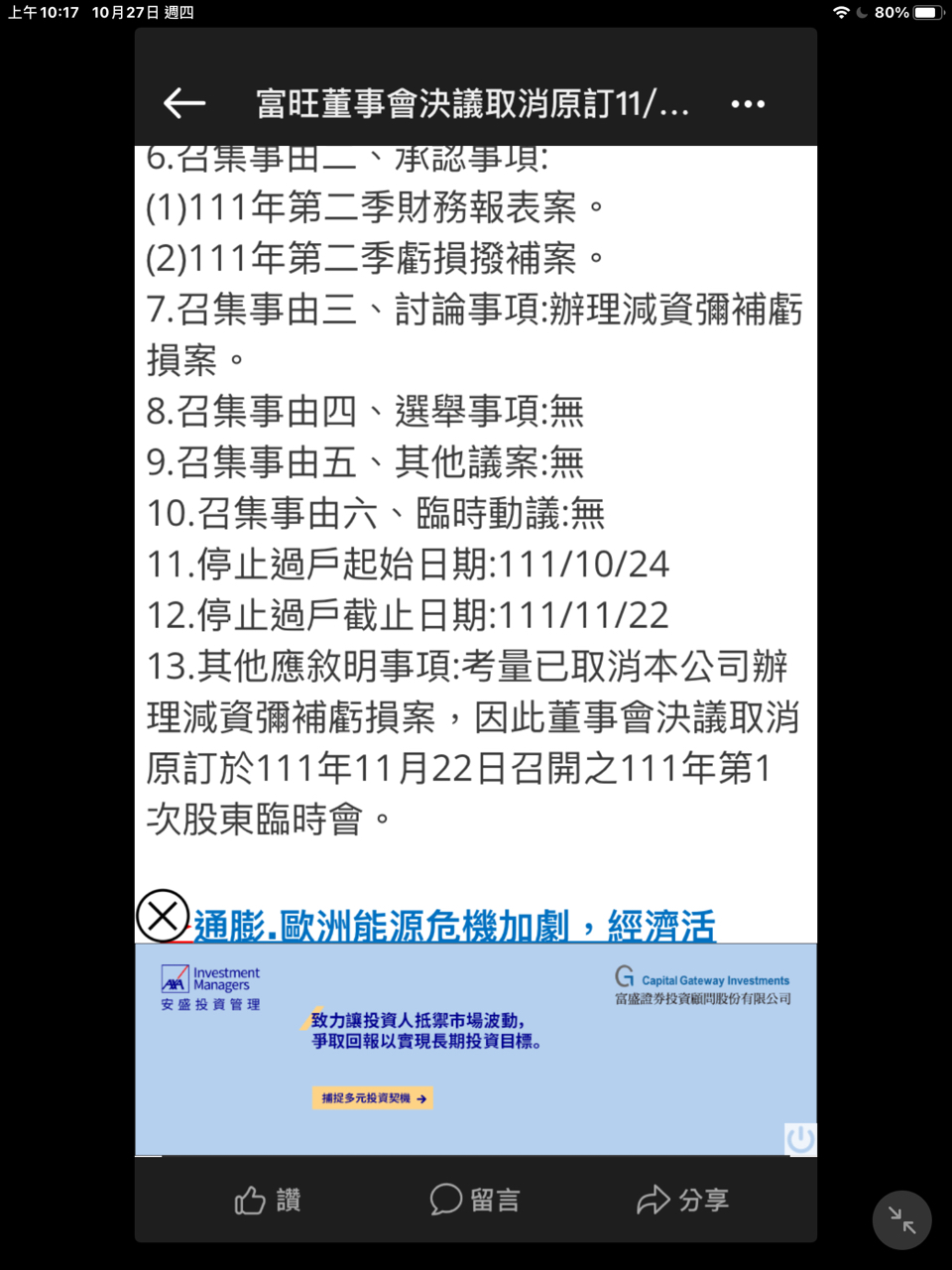Share the article via 分享
952x1270 pixels.
[683, 1200]
